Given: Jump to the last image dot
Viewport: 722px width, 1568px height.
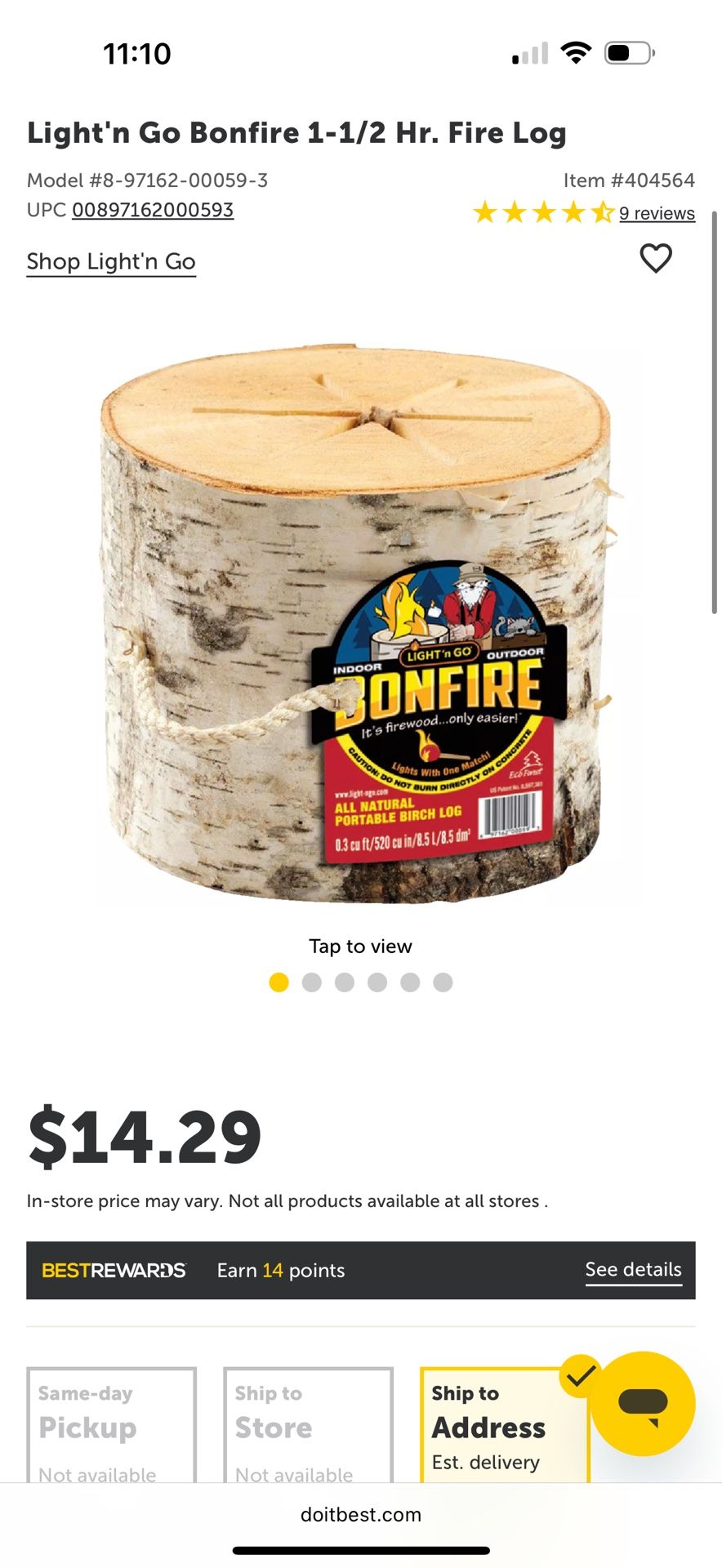Looking at the screenshot, I should [443, 982].
